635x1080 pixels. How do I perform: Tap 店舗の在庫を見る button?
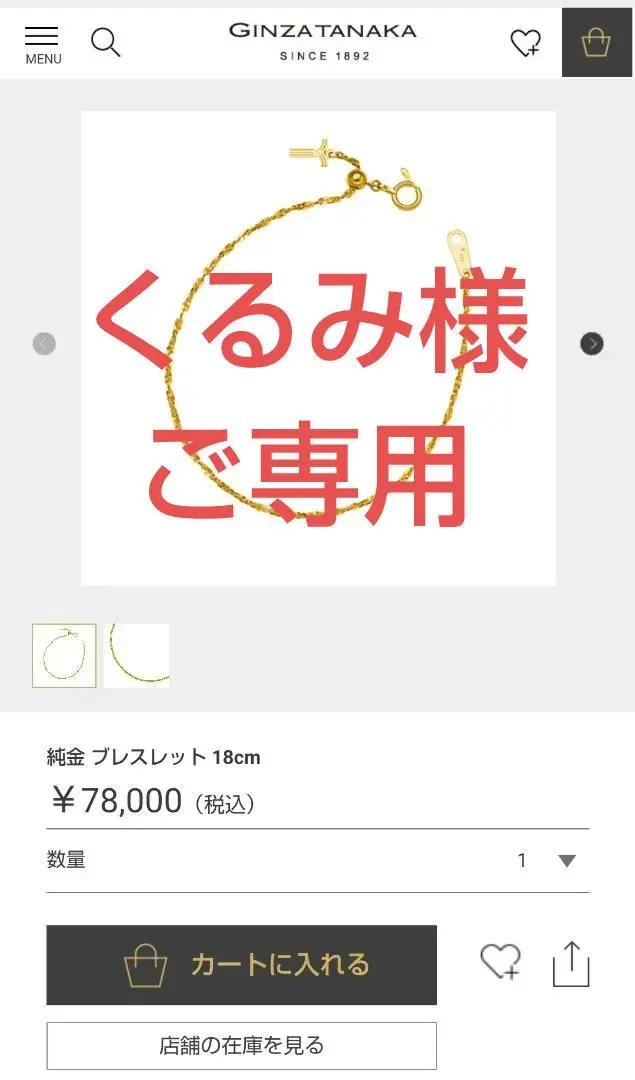pos(242,1046)
